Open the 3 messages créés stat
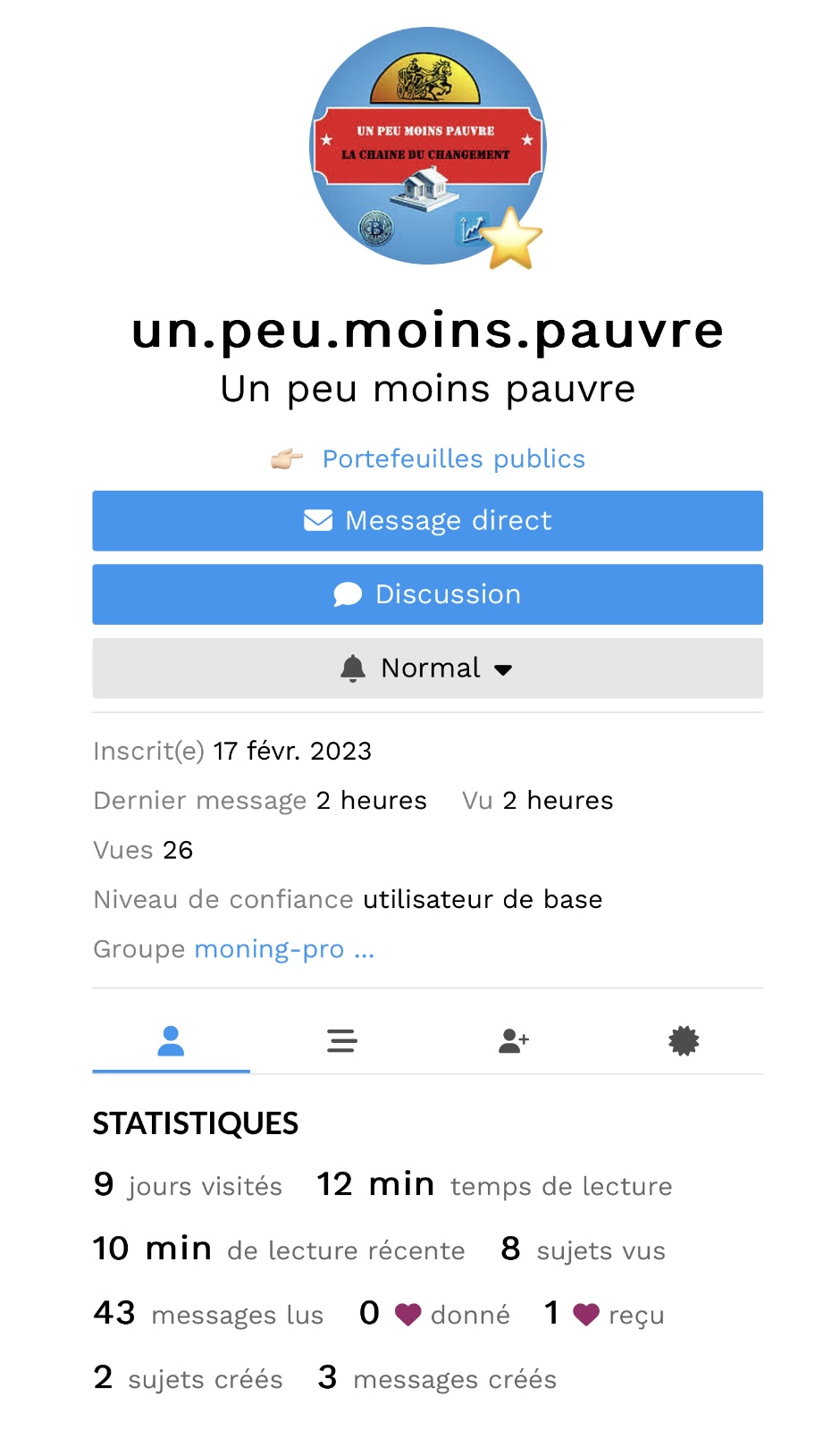Screen dimensions: 840x1438 coord(437,1378)
